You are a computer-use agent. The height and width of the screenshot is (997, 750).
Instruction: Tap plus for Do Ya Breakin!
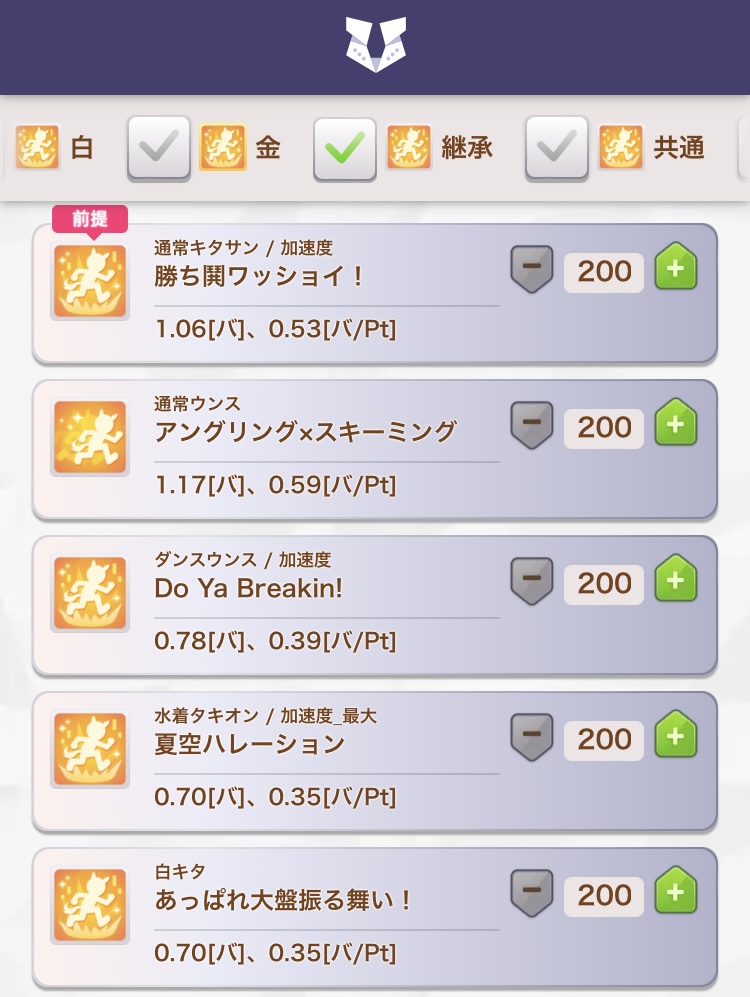click(676, 578)
